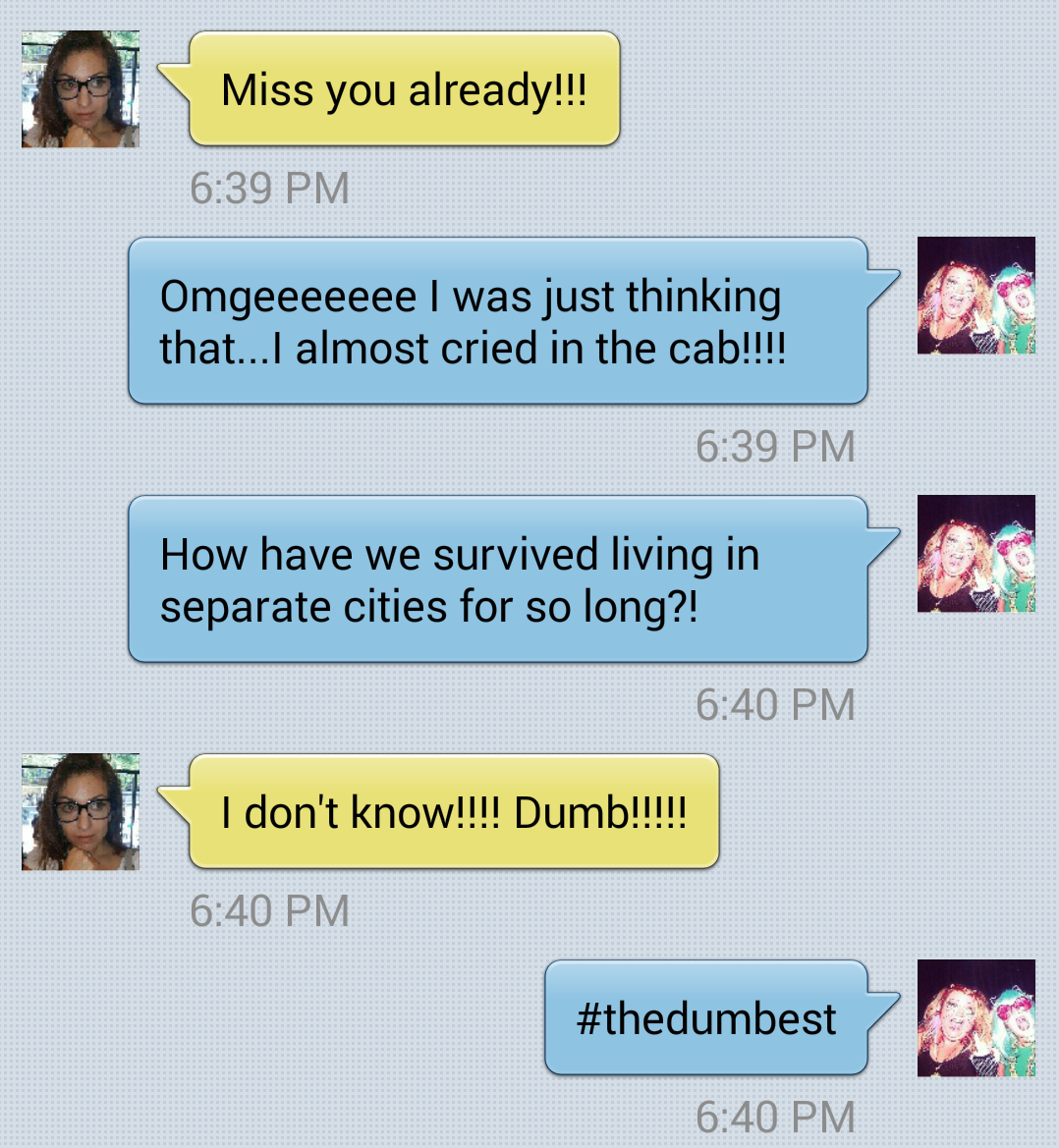Tap the avatar beside "#thedumbest" message

[x=975, y=1018]
